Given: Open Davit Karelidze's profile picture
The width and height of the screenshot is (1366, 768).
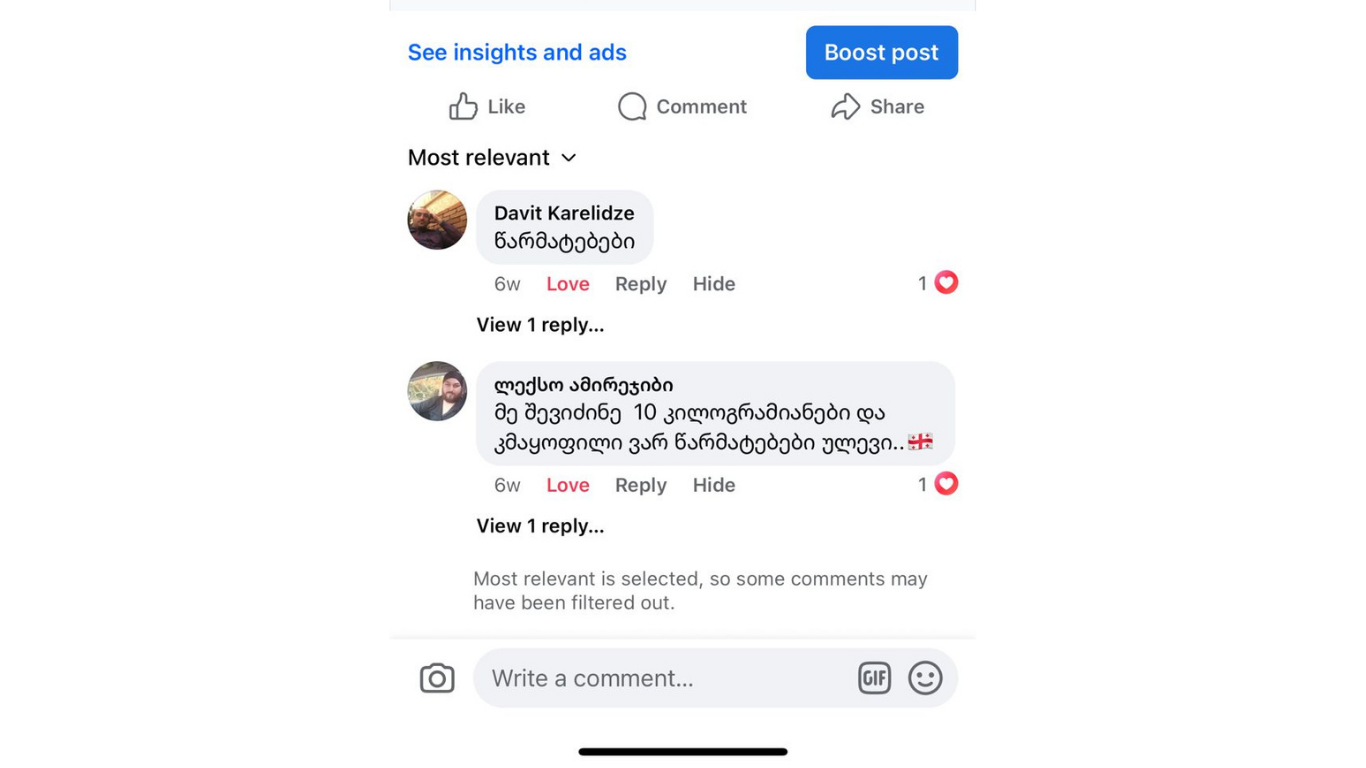Looking at the screenshot, I should 437,220.
